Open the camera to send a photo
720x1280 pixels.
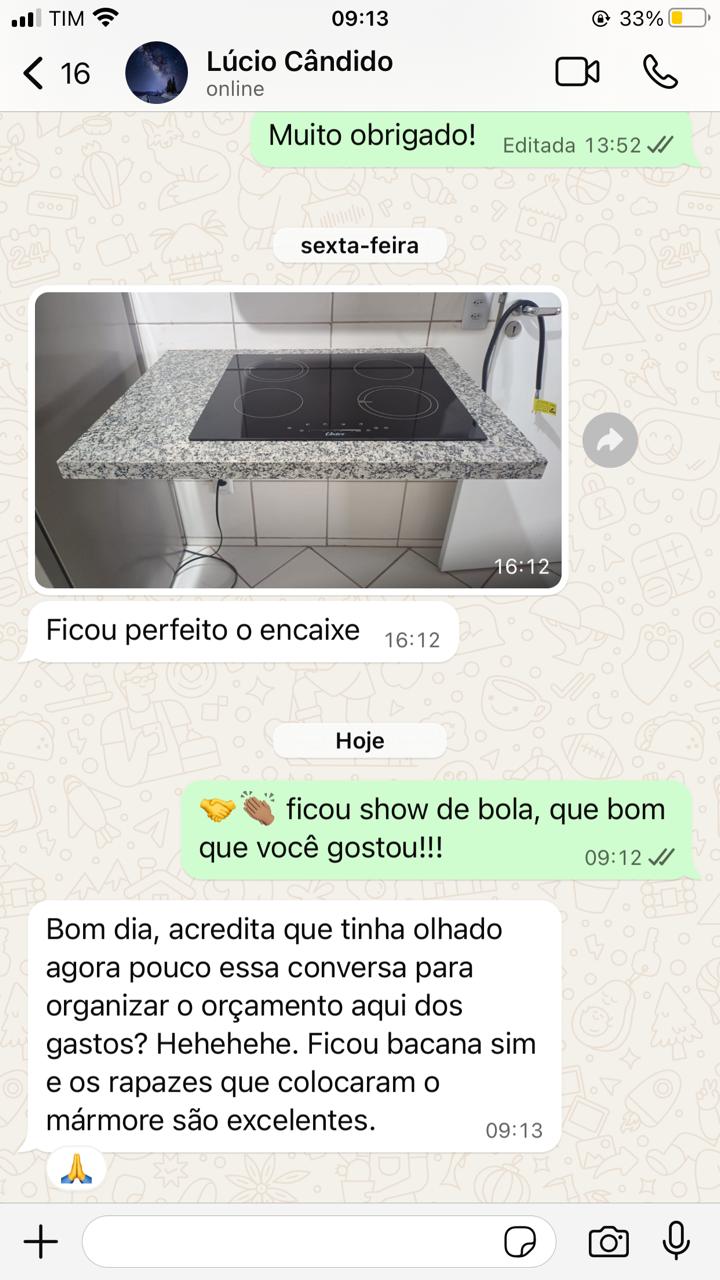tap(608, 1242)
